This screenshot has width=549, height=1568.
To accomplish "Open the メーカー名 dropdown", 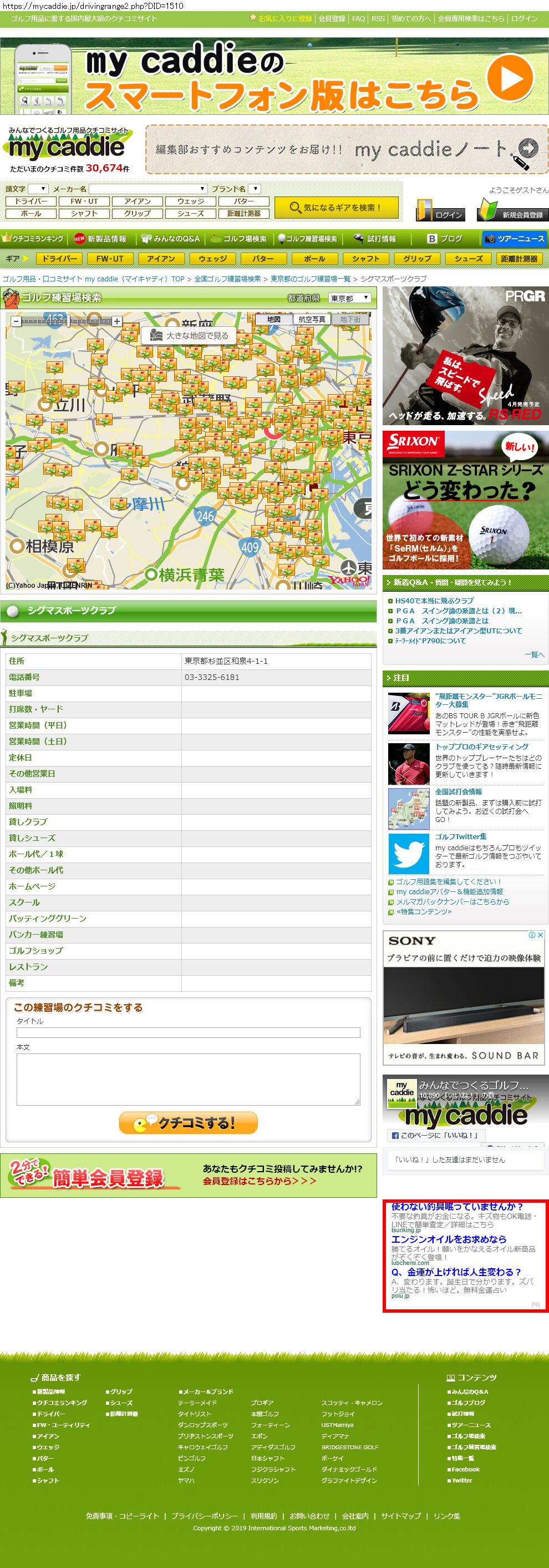I will [x=148, y=189].
